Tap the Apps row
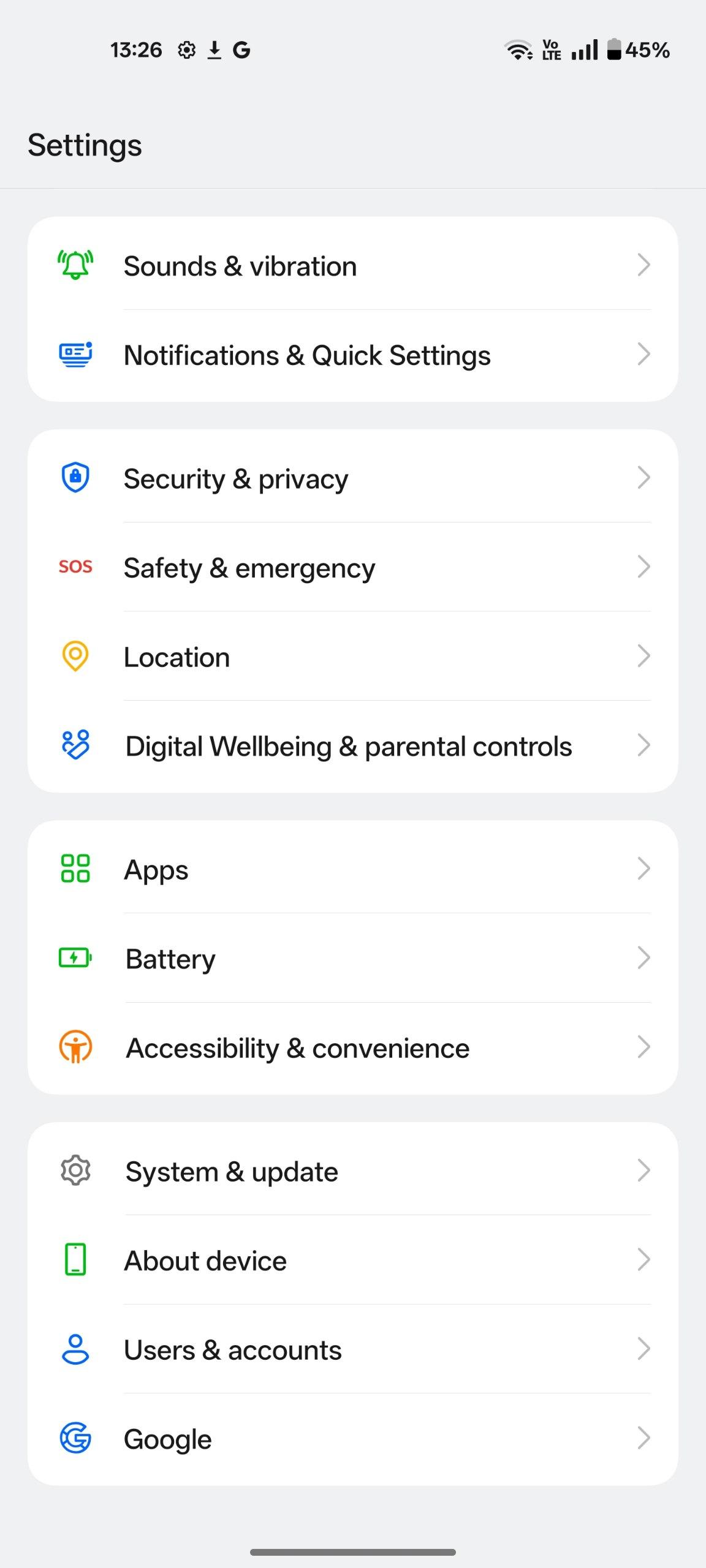 [352, 869]
